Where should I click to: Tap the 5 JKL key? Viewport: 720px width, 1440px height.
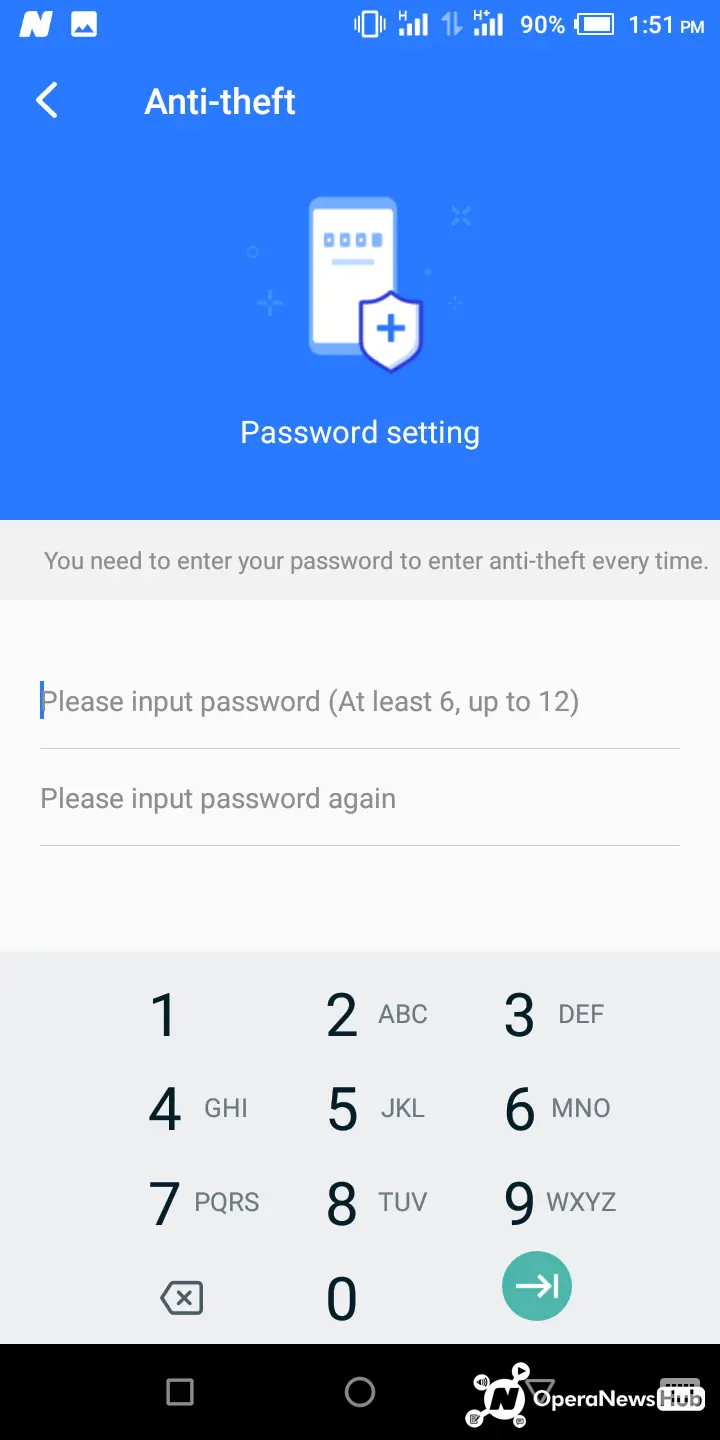coord(376,1108)
